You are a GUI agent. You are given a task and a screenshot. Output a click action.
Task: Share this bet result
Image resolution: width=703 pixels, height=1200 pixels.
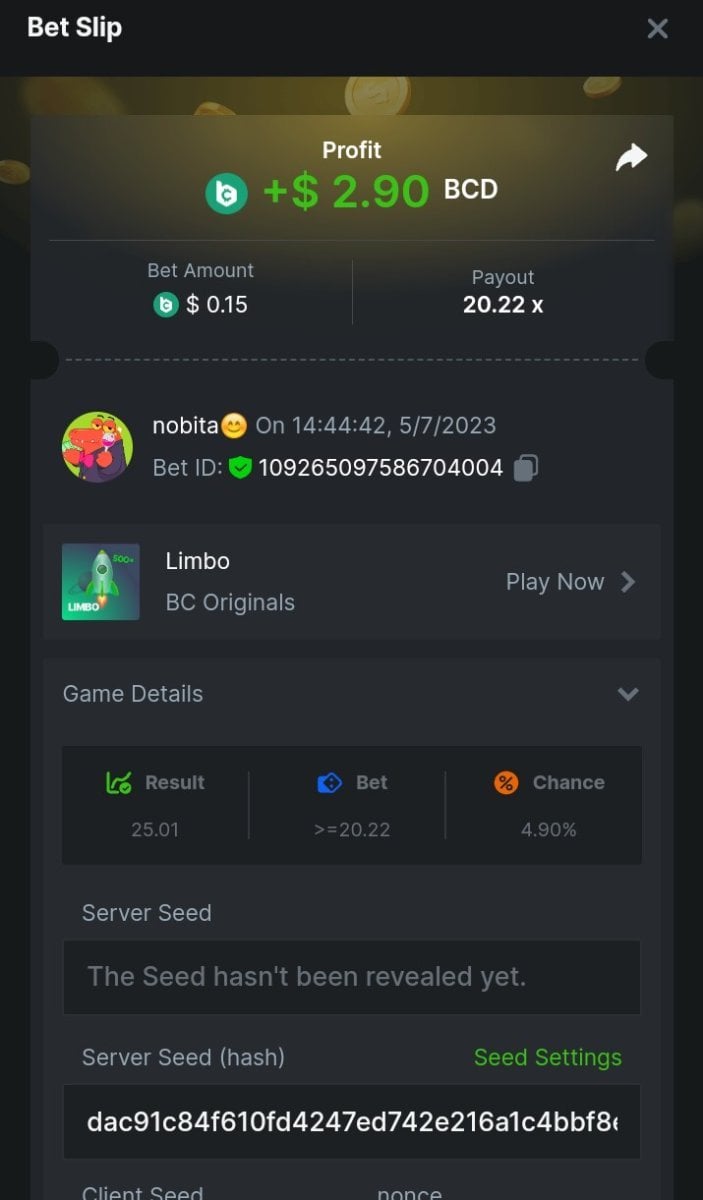(x=631, y=158)
